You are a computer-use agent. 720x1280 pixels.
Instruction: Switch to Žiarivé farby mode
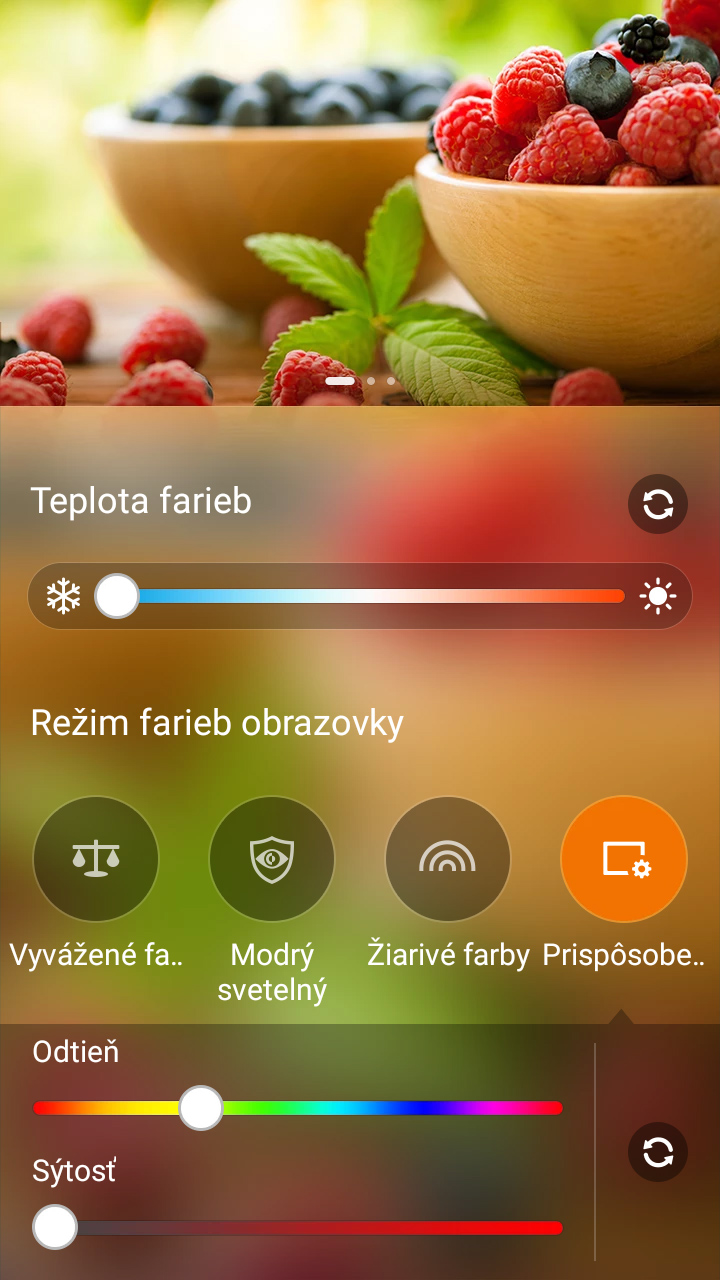pos(448,858)
